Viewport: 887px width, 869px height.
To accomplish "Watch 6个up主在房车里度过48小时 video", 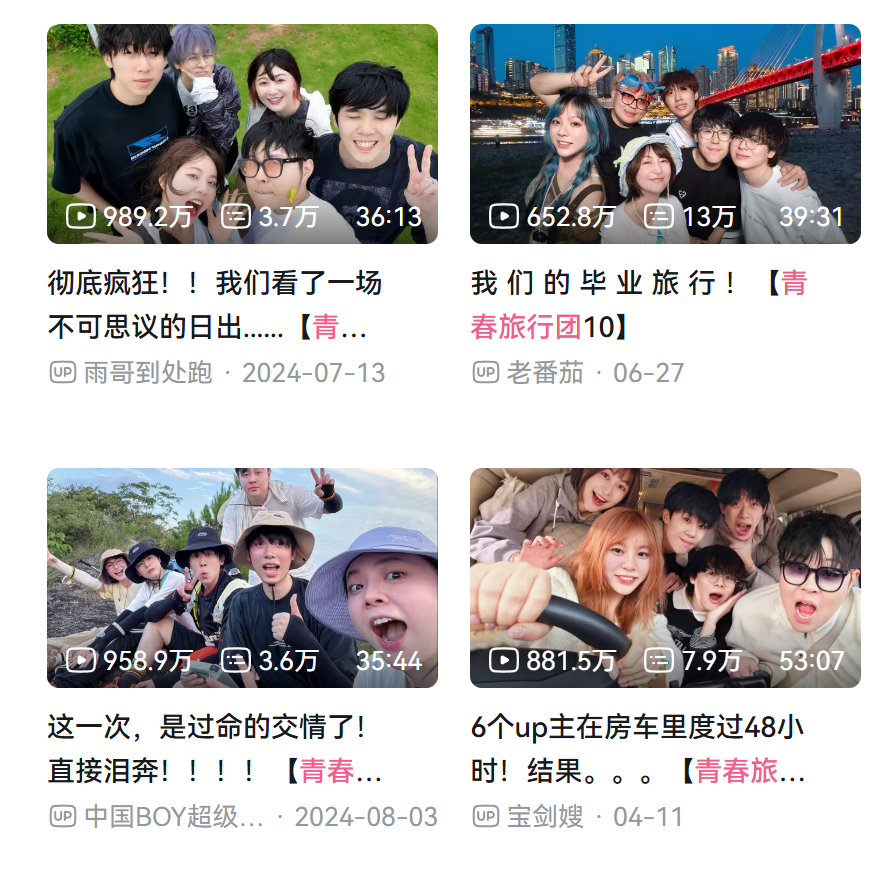I will [x=665, y=578].
